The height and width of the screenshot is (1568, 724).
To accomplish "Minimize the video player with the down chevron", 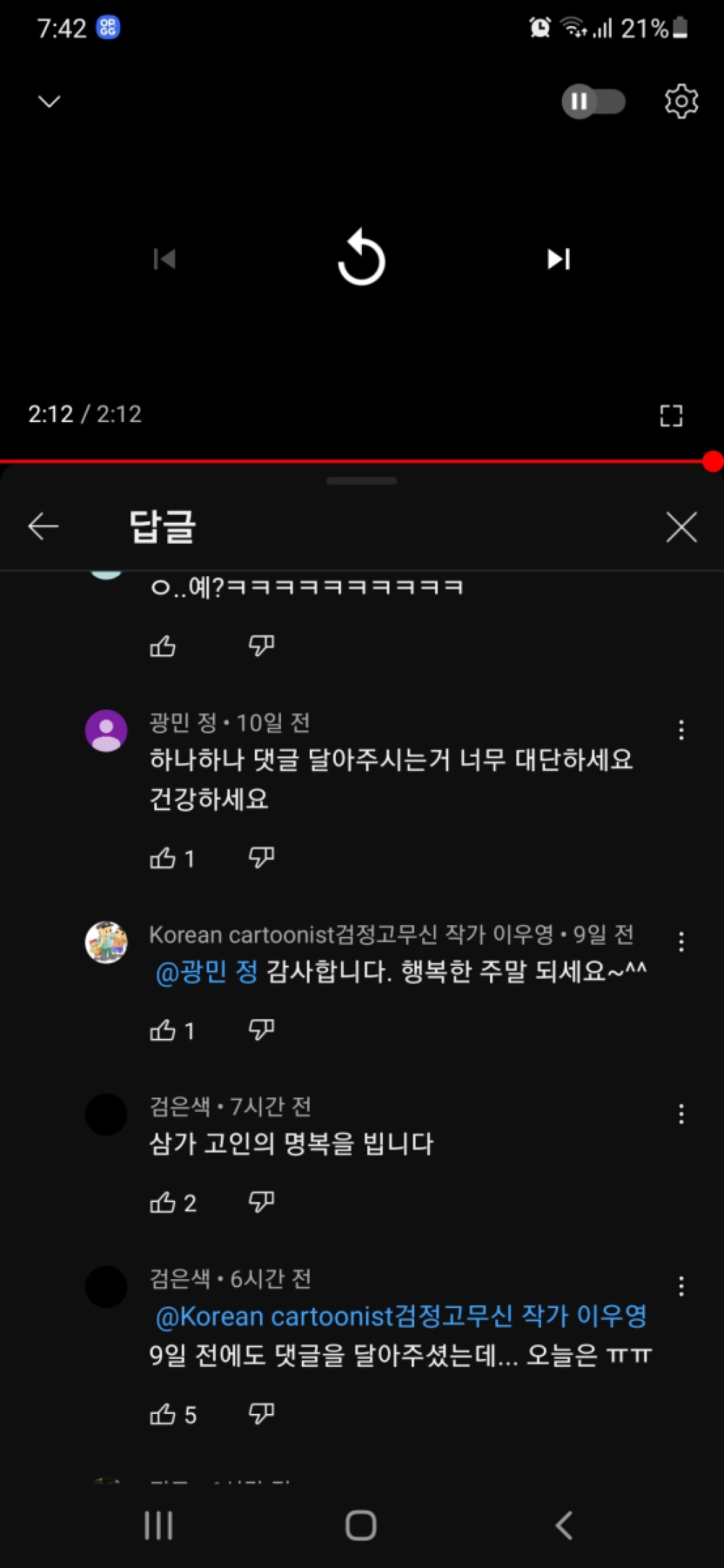I will [x=49, y=101].
